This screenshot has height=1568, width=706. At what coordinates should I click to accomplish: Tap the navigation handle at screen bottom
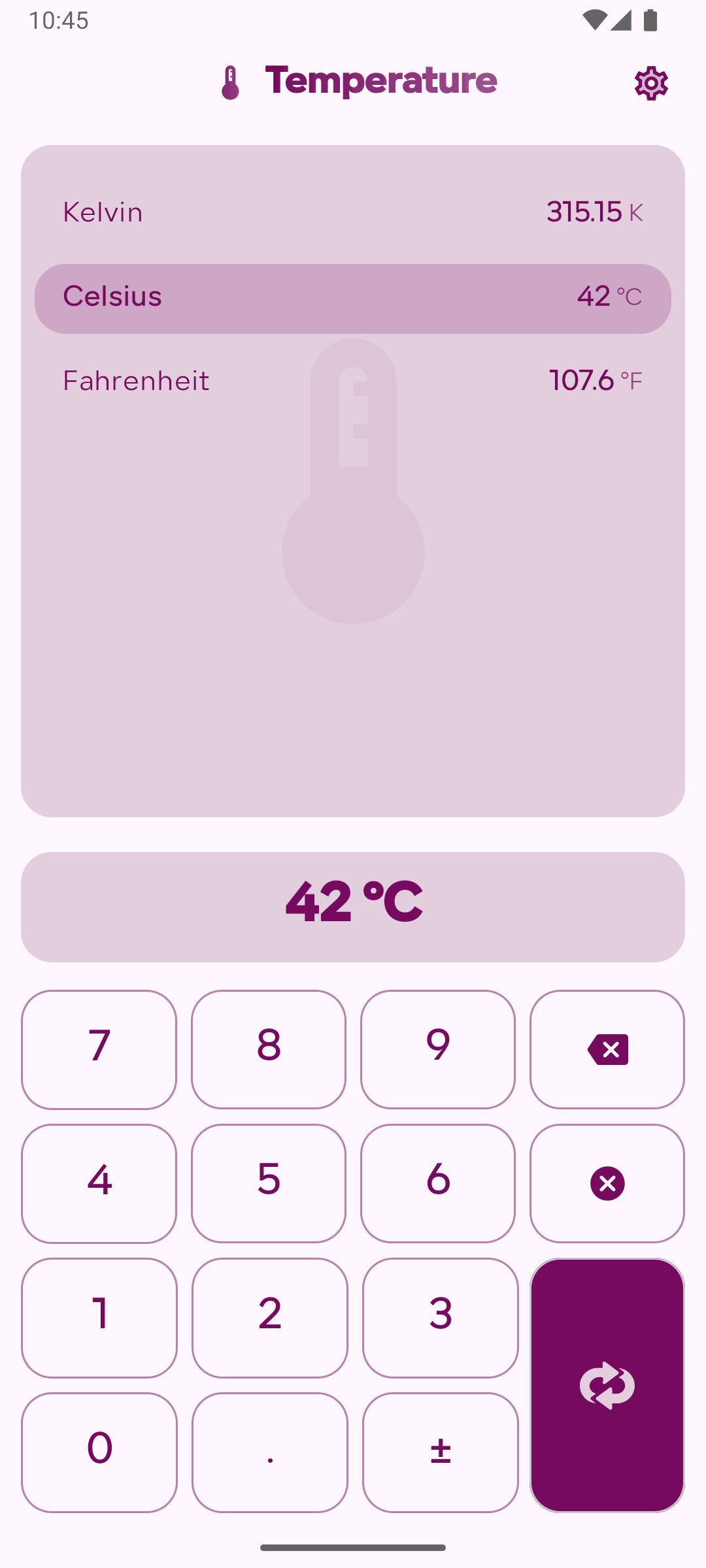pos(353,1549)
